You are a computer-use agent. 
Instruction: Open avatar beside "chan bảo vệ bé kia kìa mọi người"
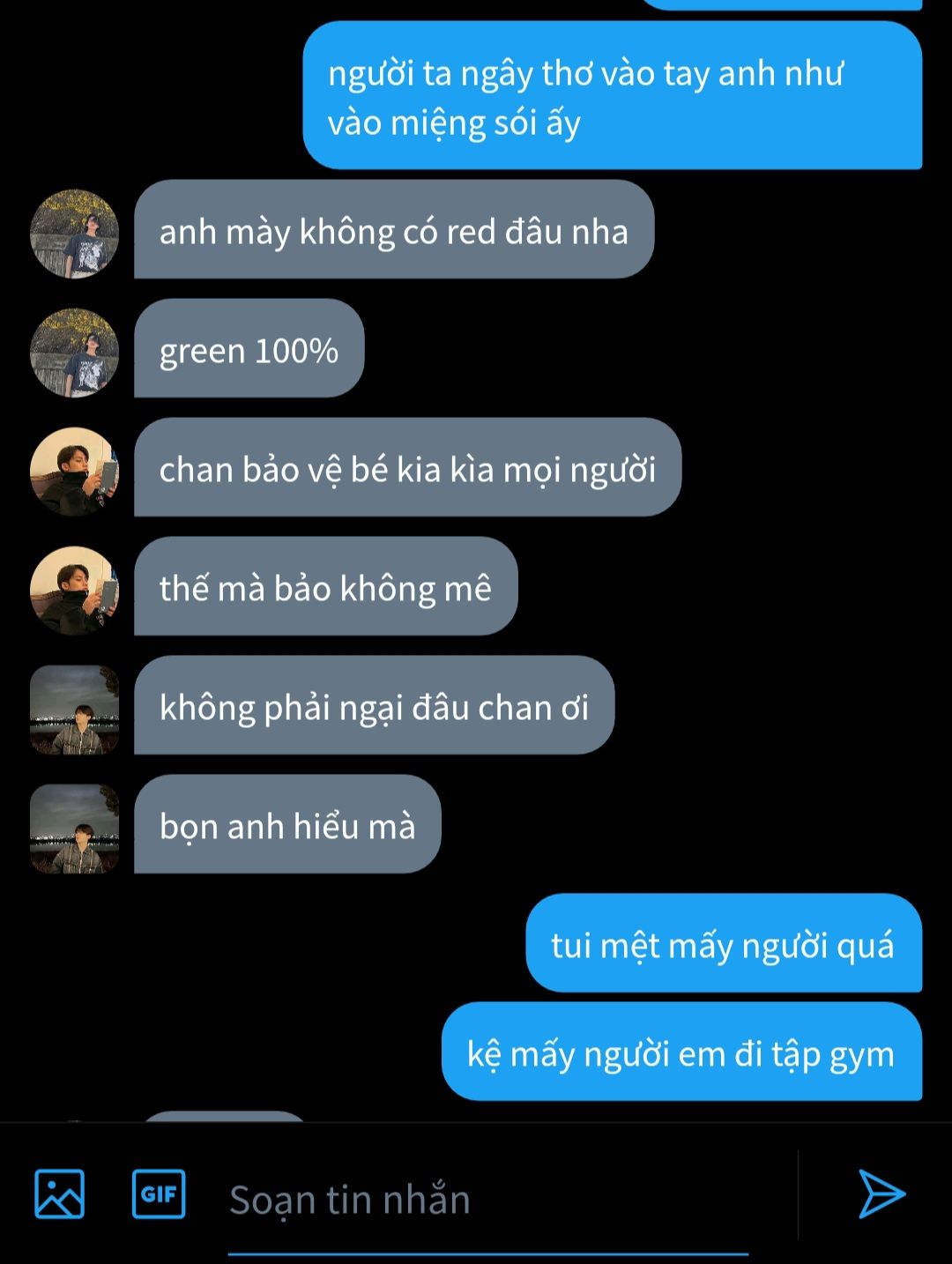[74, 472]
